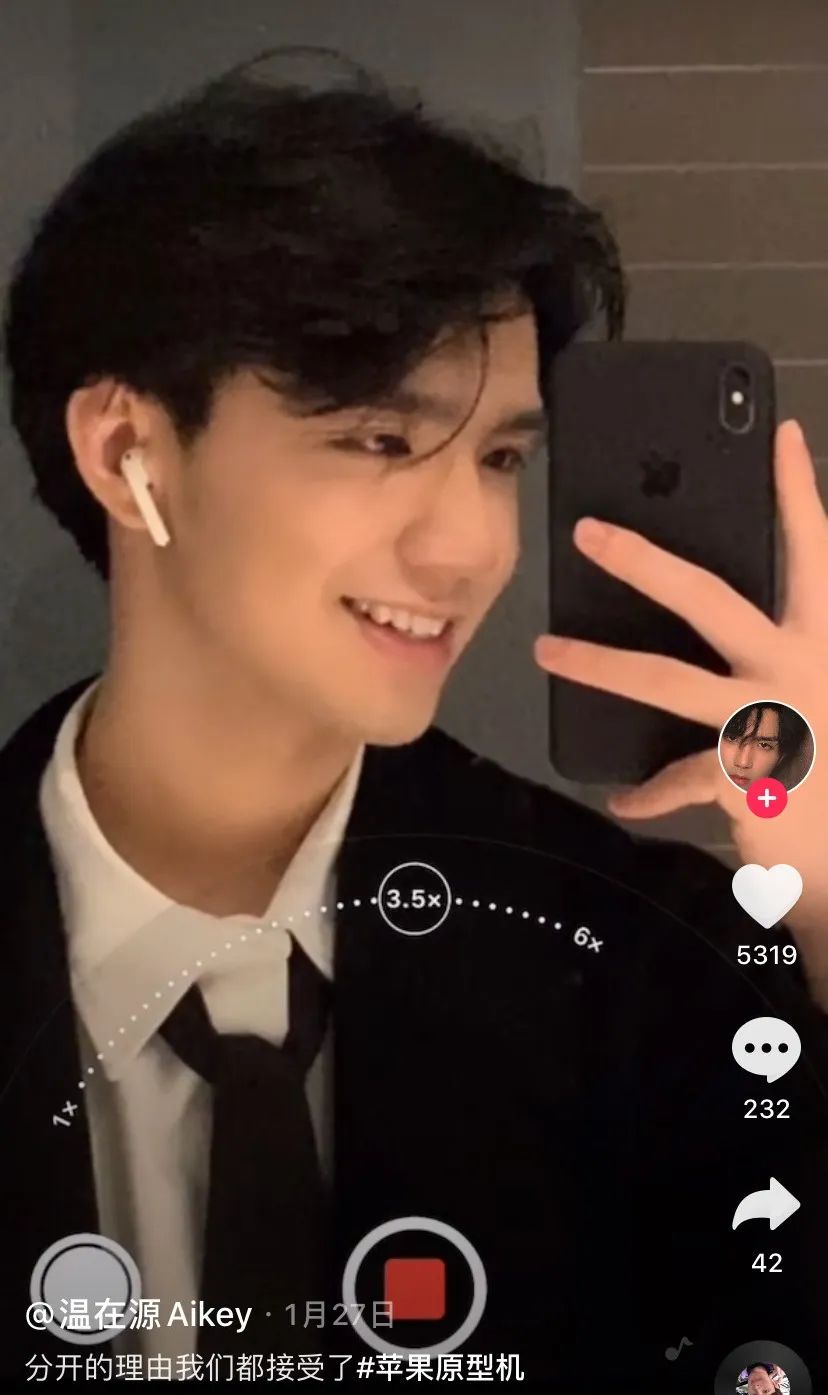828x1395 pixels.
Task: Like this video with the heart
Action: pyautogui.click(x=767, y=896)
